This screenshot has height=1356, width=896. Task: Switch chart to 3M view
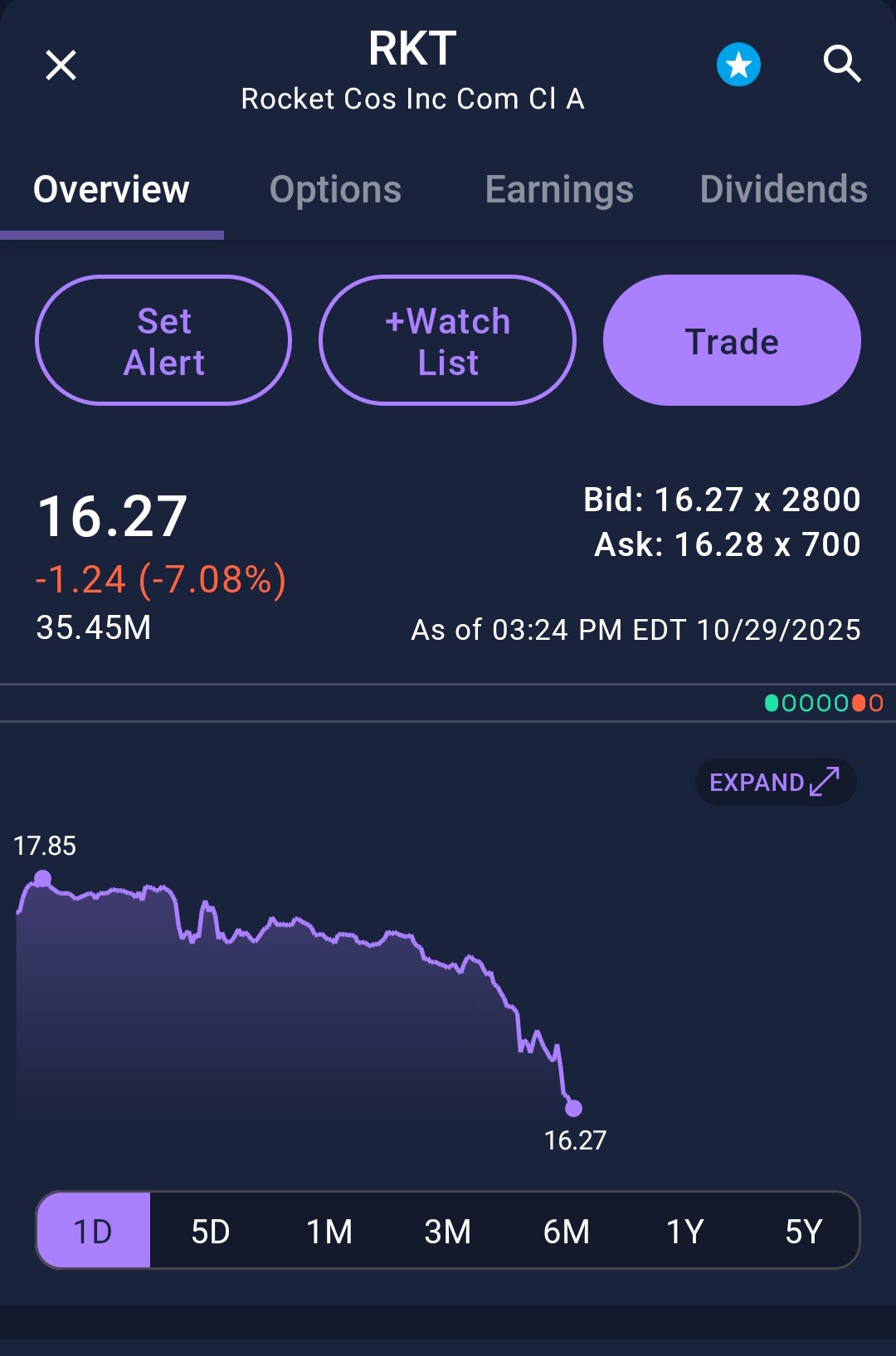pos(448,1231)
